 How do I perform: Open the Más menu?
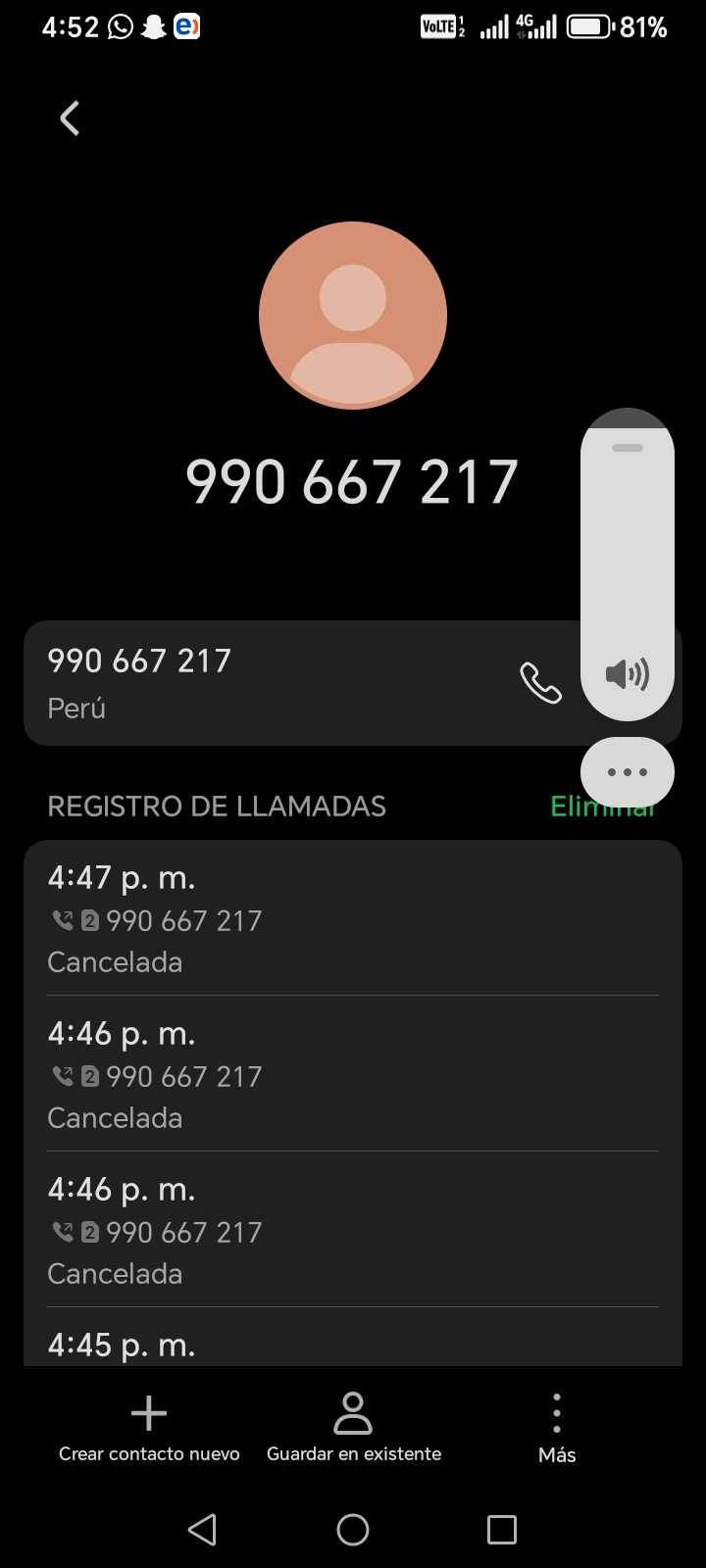(556, 1428)
